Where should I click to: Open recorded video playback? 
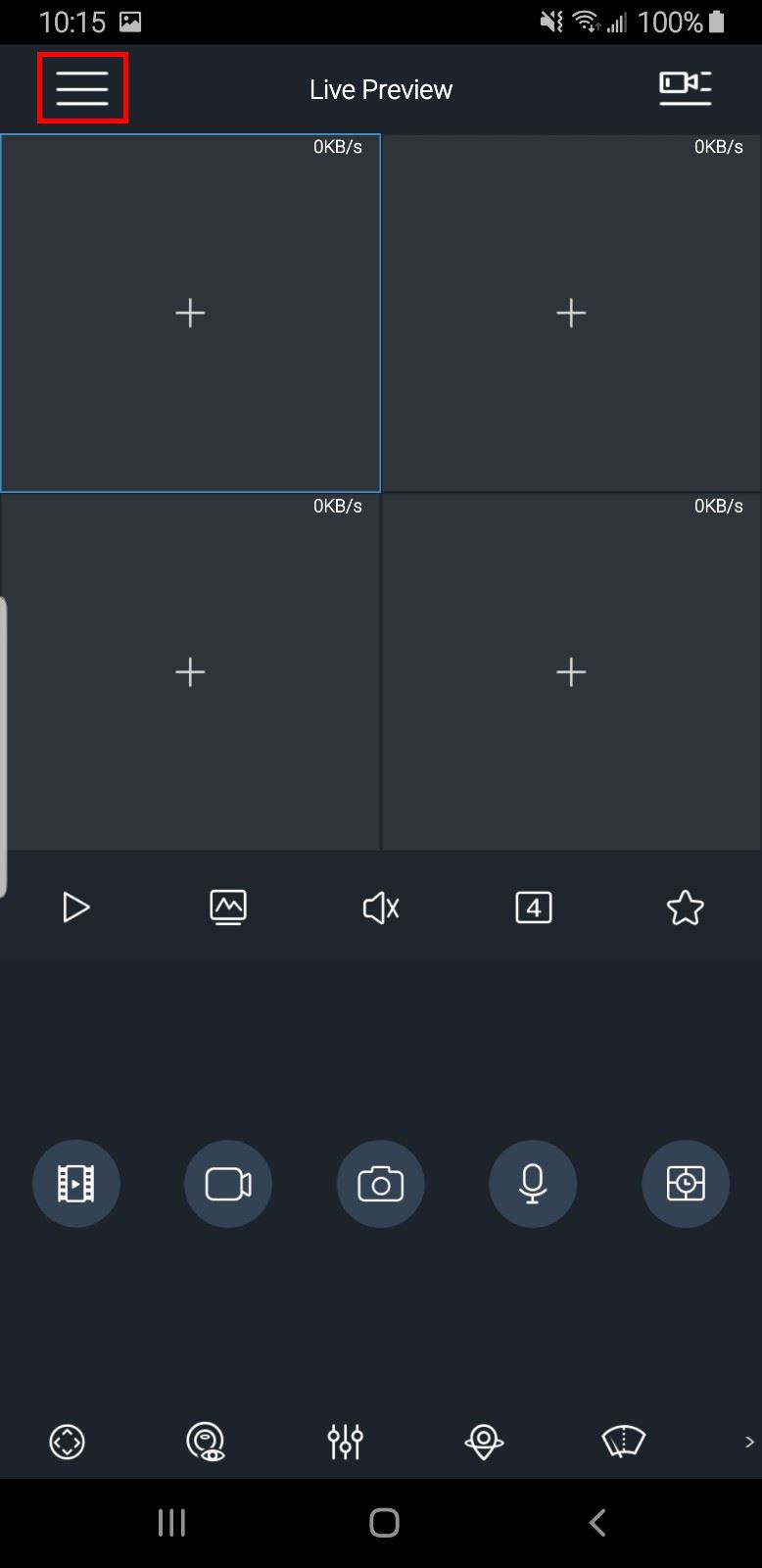(x=76, y=1184)
